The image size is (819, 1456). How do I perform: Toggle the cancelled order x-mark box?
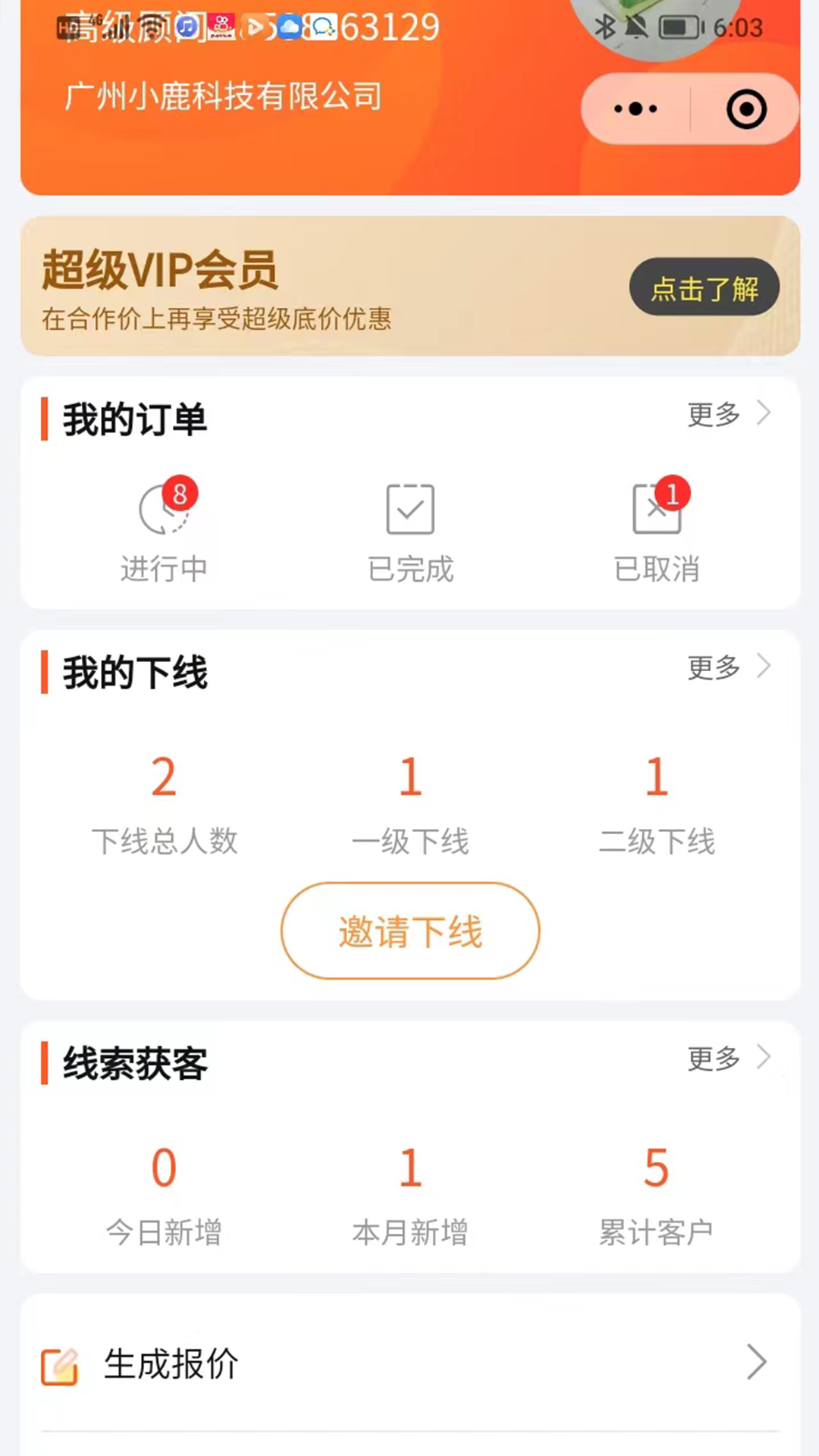[x=657, y=510]
